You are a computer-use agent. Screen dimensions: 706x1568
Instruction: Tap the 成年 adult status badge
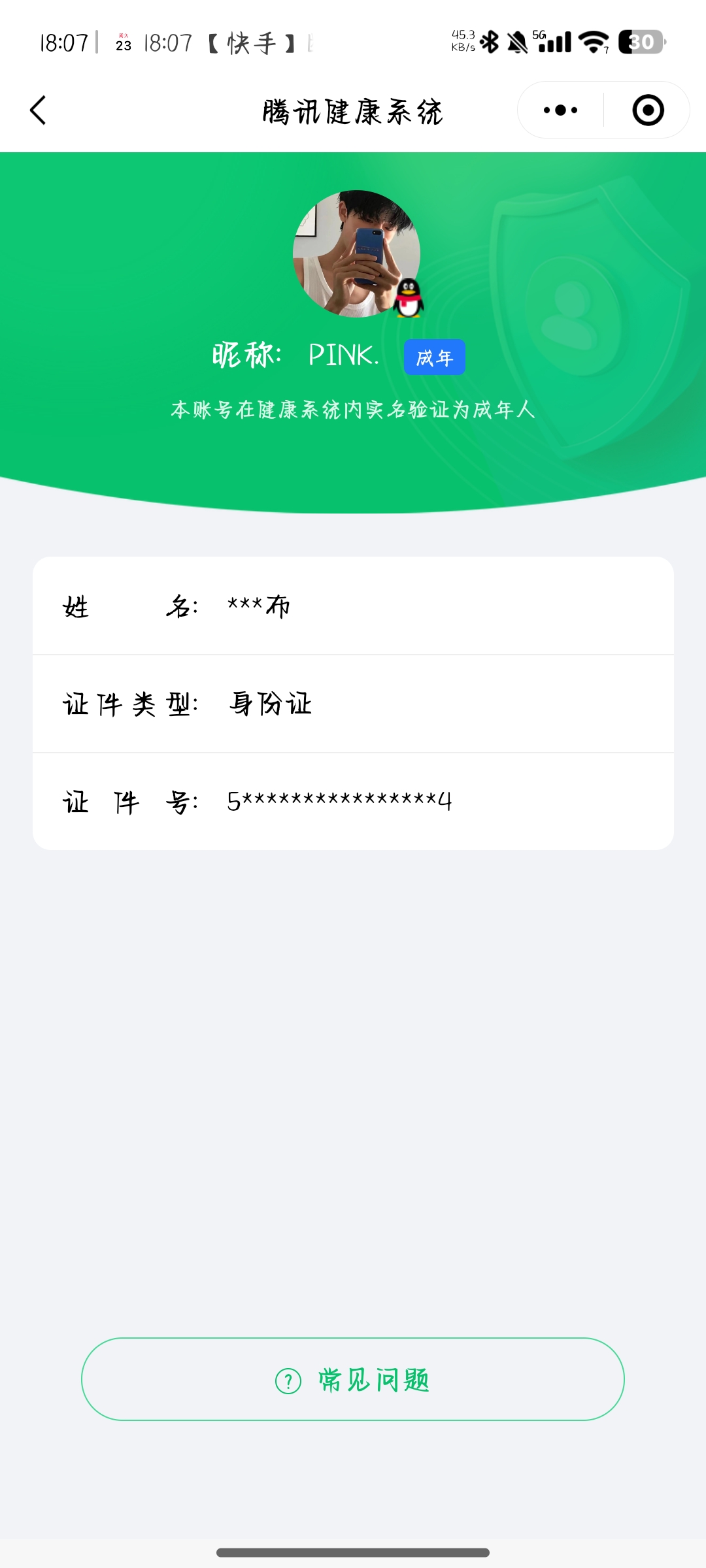[x=433, y=357]
